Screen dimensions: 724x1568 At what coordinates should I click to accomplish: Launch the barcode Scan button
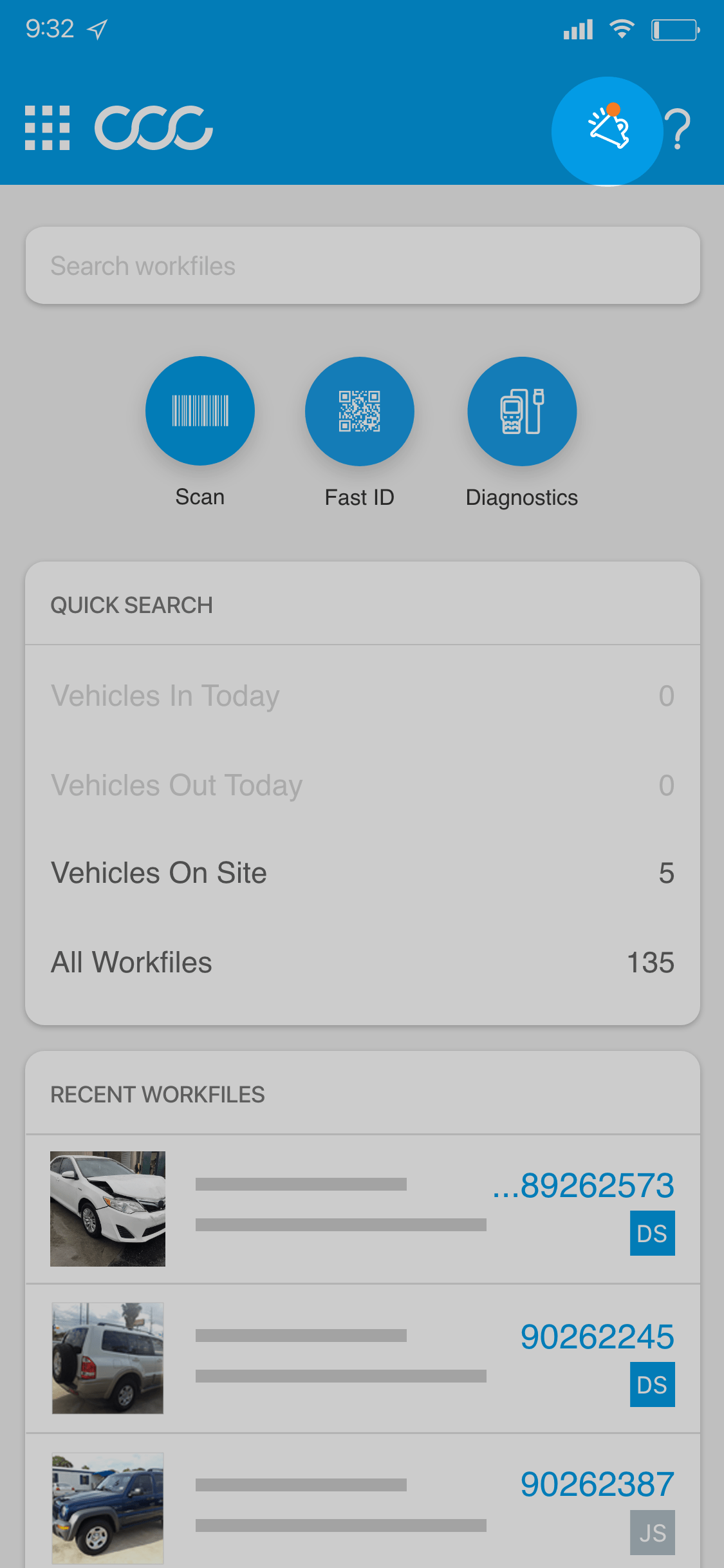tap(200, 411)
